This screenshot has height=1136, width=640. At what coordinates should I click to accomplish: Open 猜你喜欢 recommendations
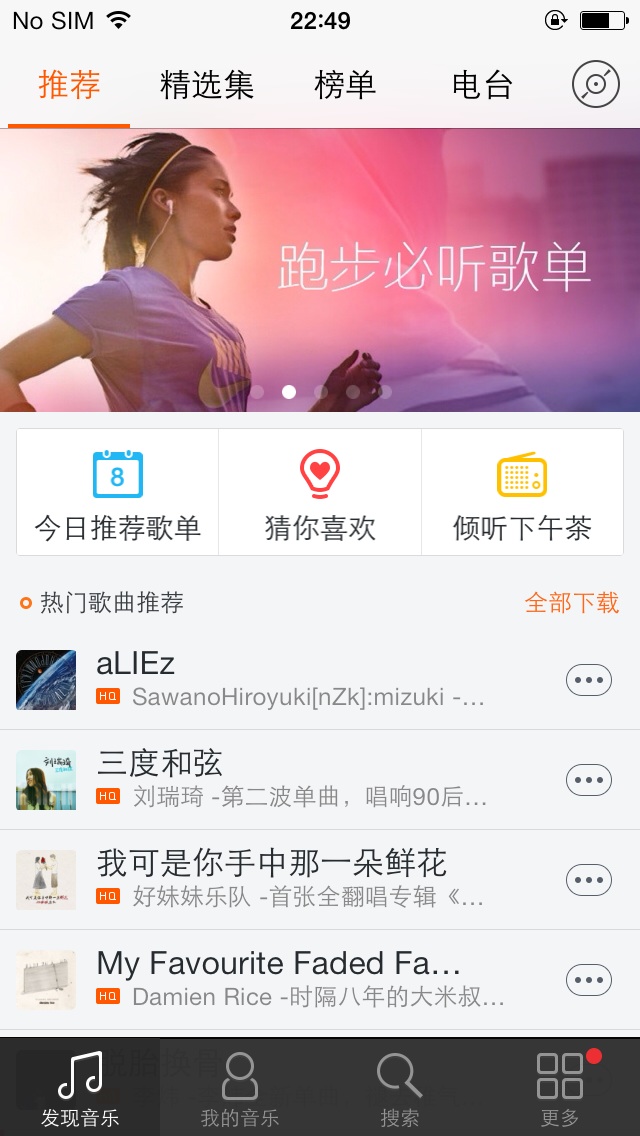tap(320, 493)
